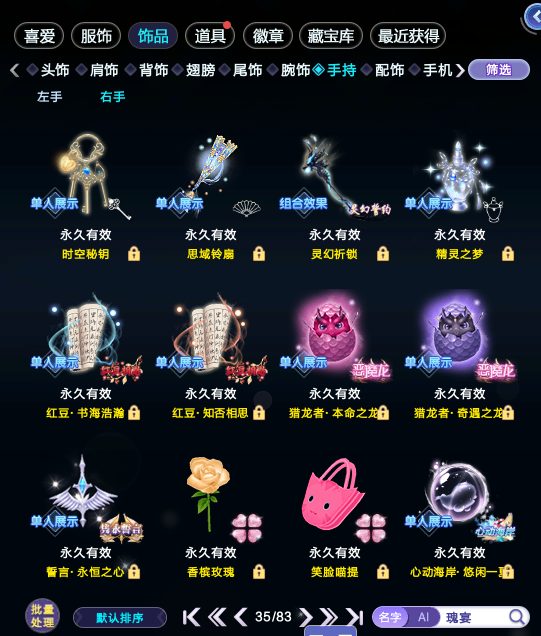The width and height of the screenshot is (541, 636).
Task: Switch to the 服饰 tab
Action: click(x=96, y=36)
